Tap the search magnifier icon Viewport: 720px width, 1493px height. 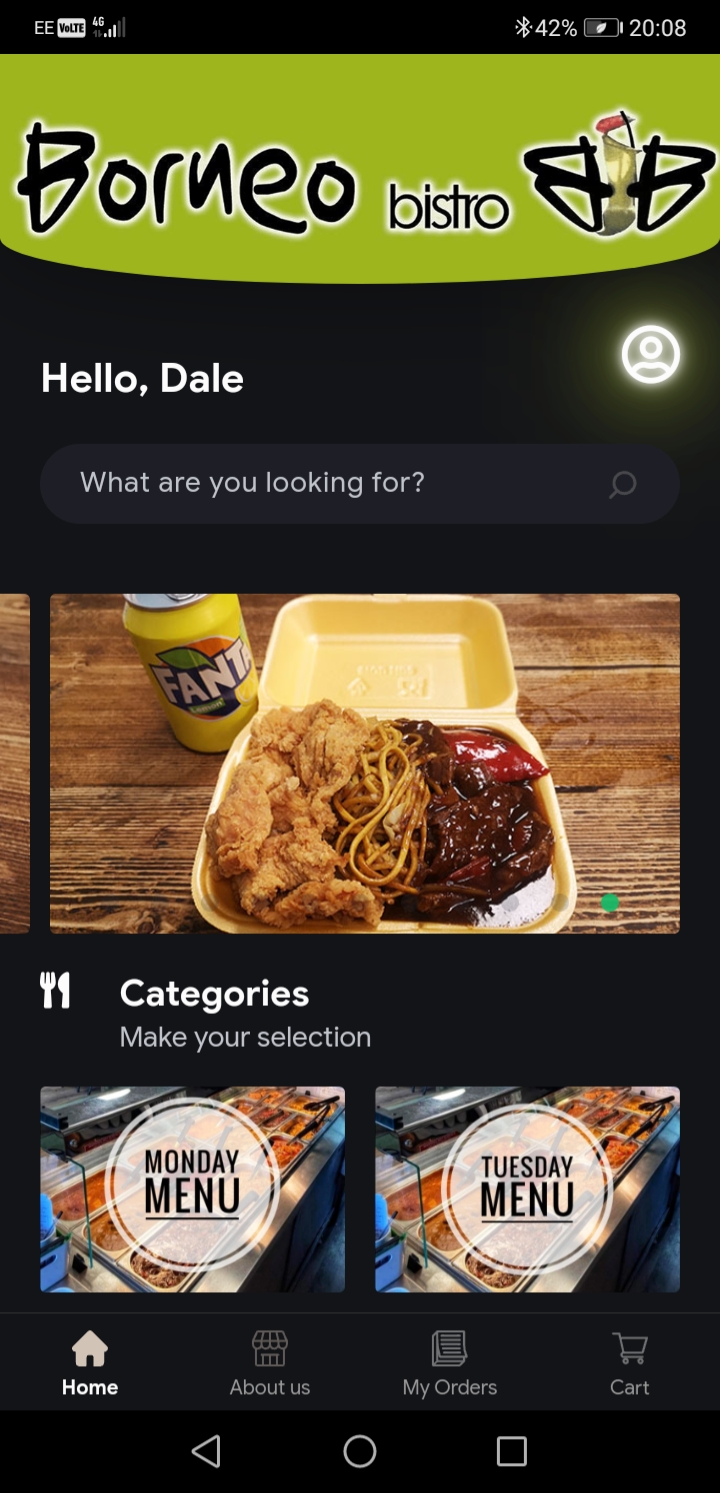623,485
